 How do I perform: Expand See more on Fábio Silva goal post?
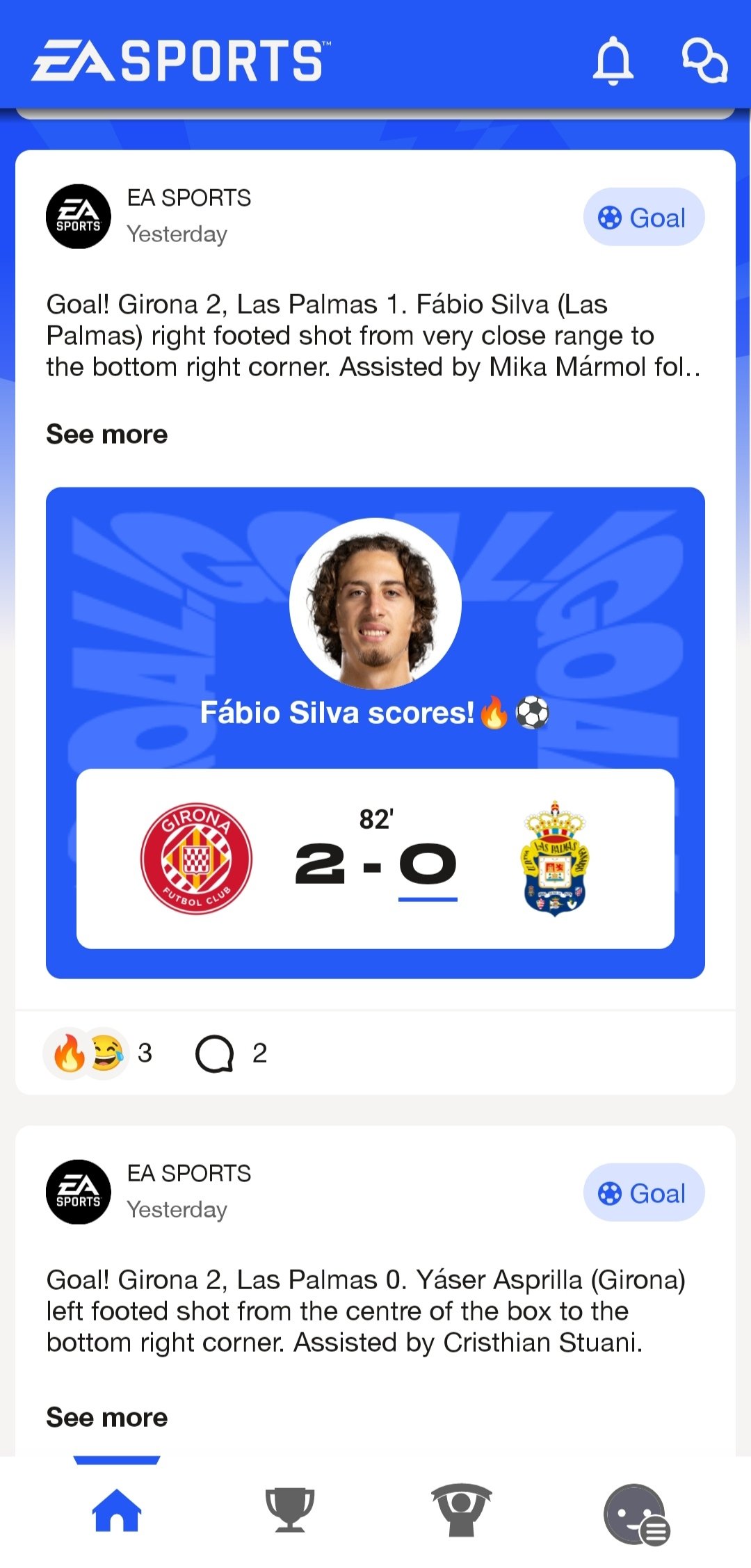(106, 435)
